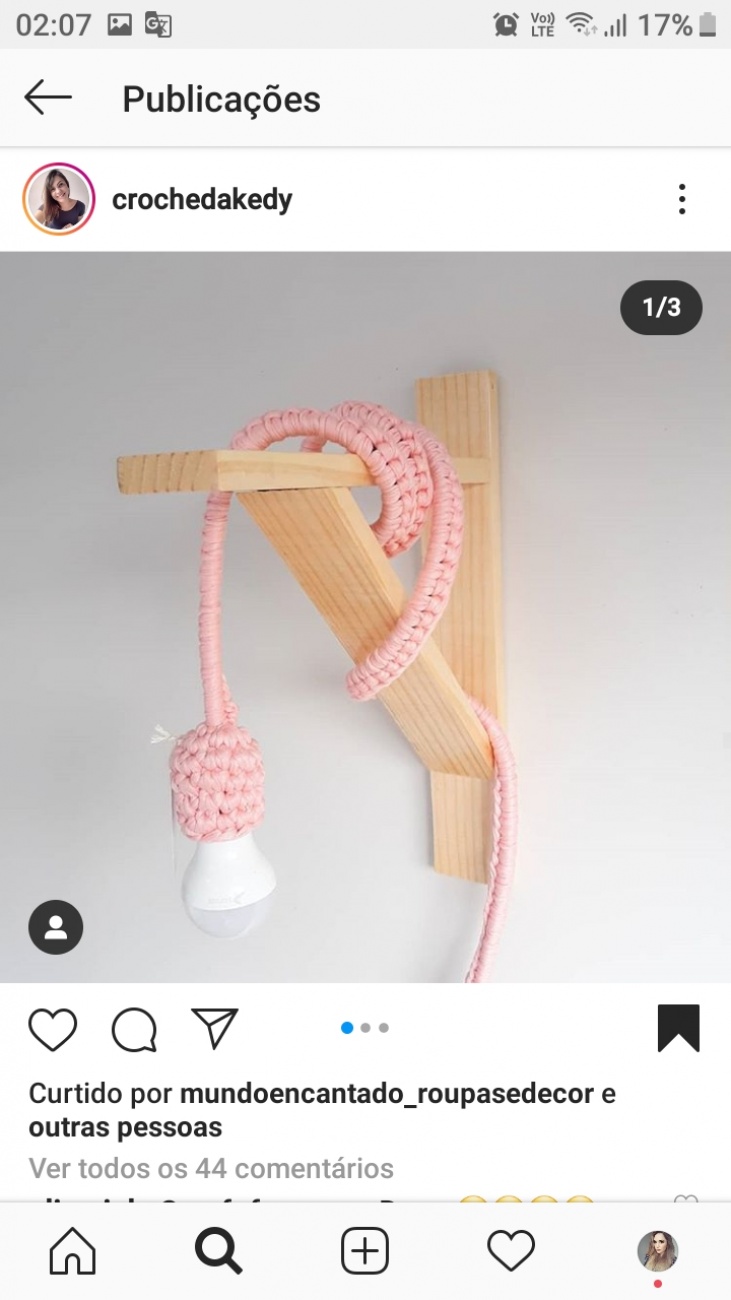731x1300 pixels.
Task: Remove post from saved bookmarks
Action: pos(678,1029)
